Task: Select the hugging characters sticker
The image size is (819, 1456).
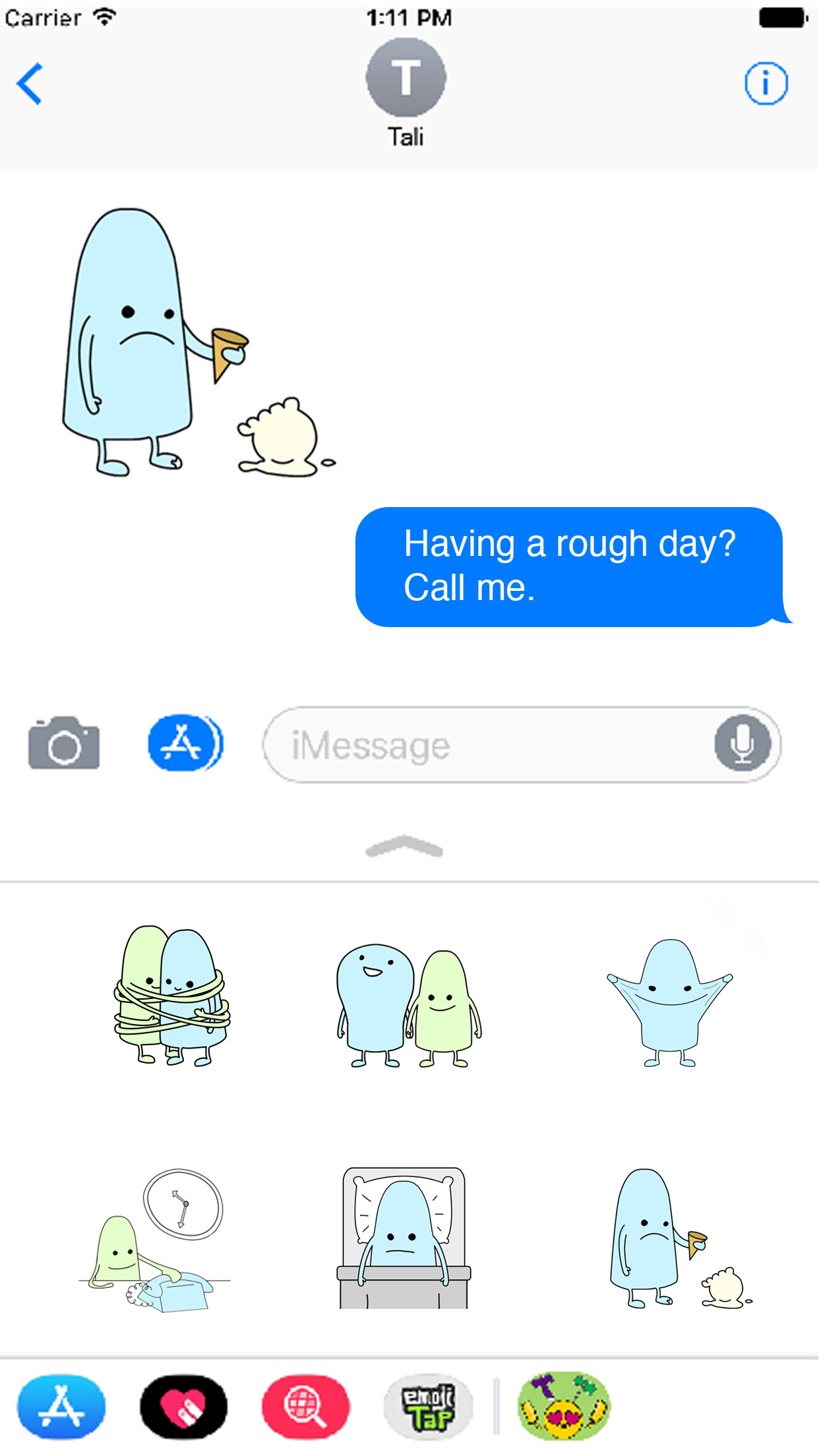Action: click(171, 996)
